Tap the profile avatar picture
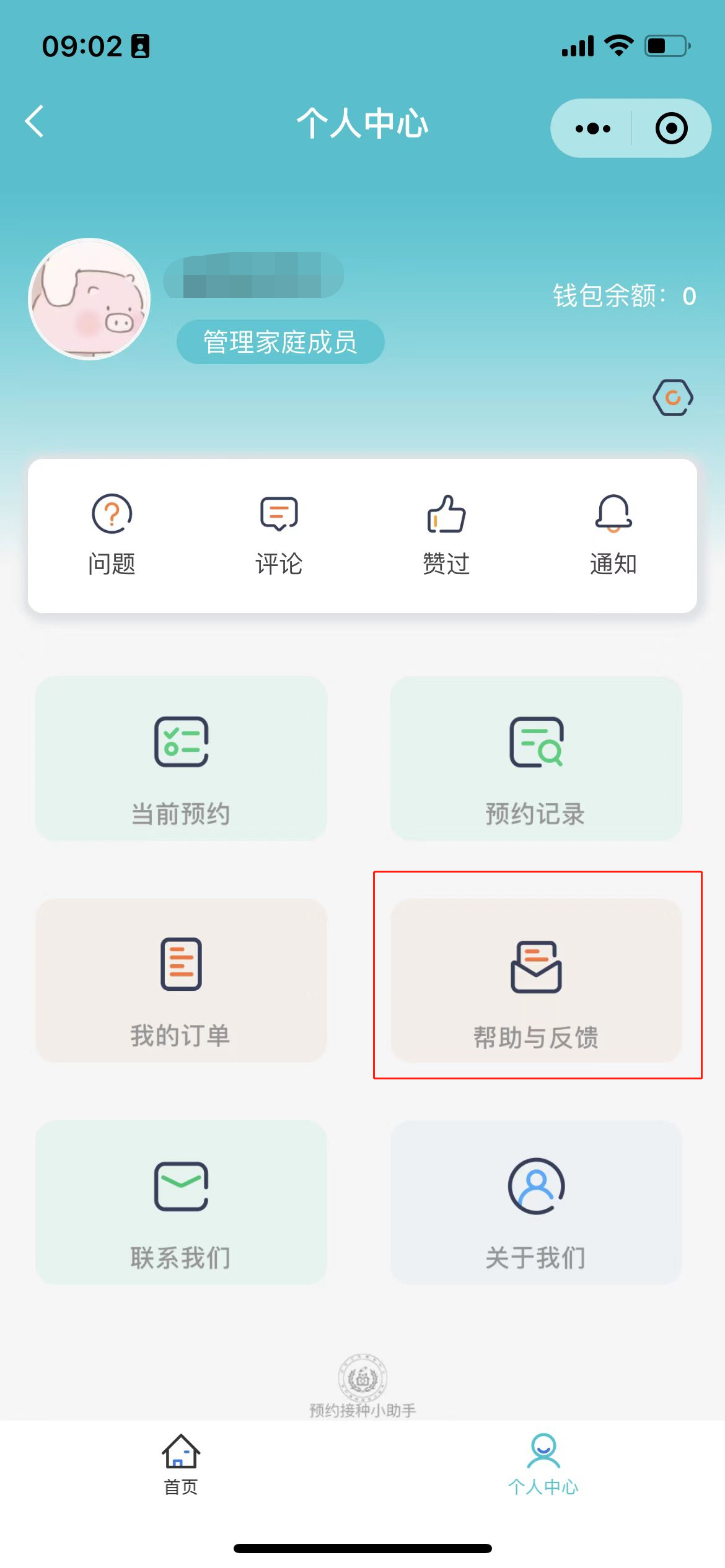The width and height of the screenshot is (725, 1568). (90, 299)
